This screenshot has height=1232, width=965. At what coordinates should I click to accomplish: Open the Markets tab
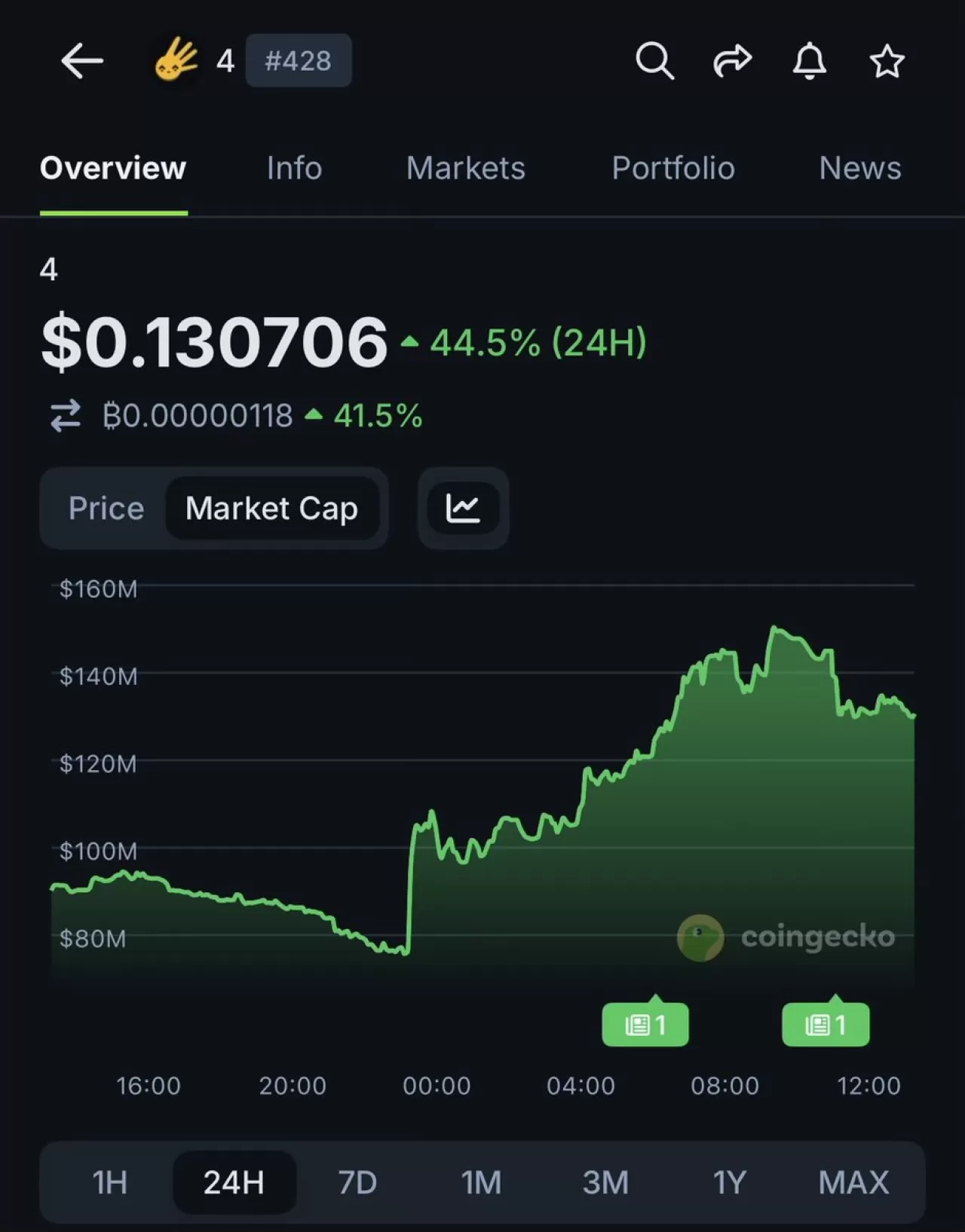(x=466, y=169)
